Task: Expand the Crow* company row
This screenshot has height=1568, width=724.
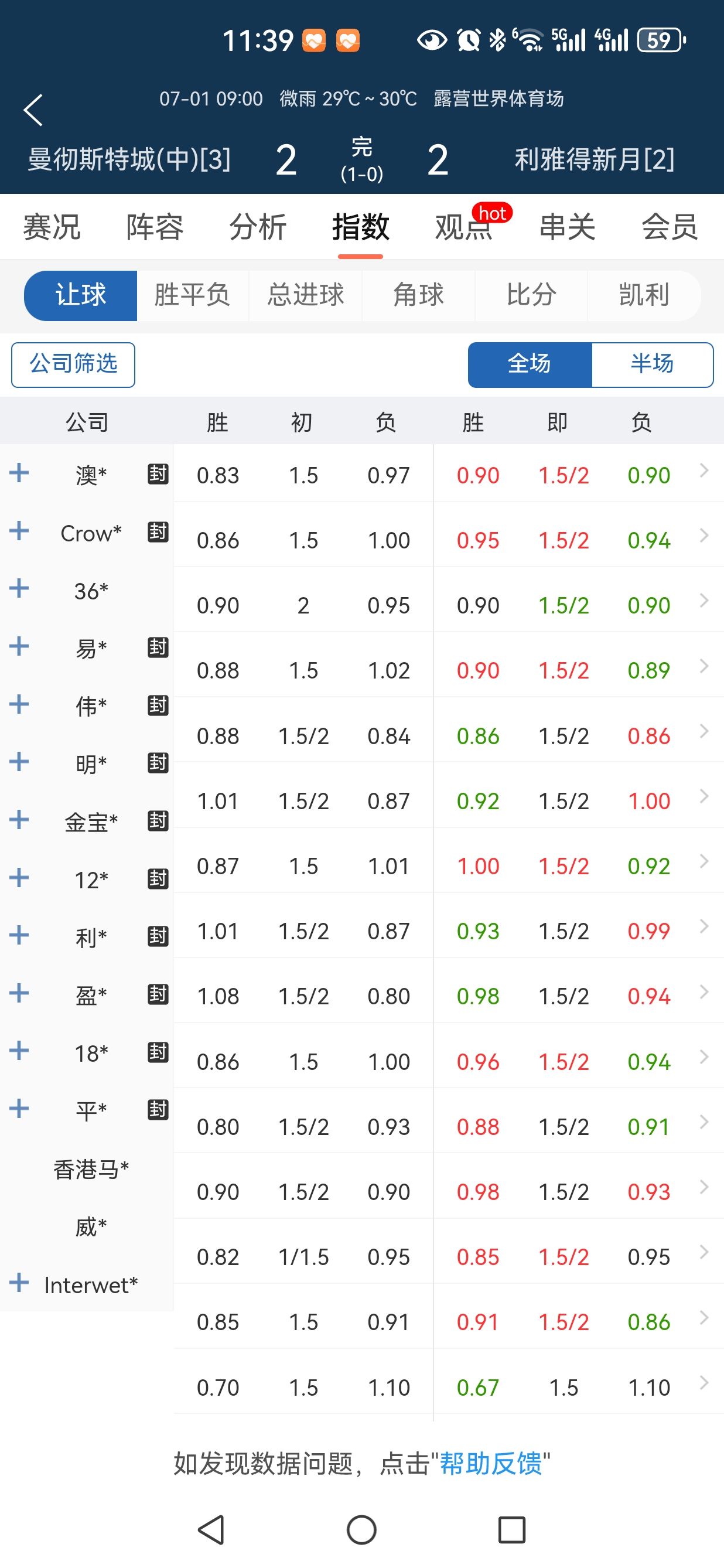Action: [19, 531]
